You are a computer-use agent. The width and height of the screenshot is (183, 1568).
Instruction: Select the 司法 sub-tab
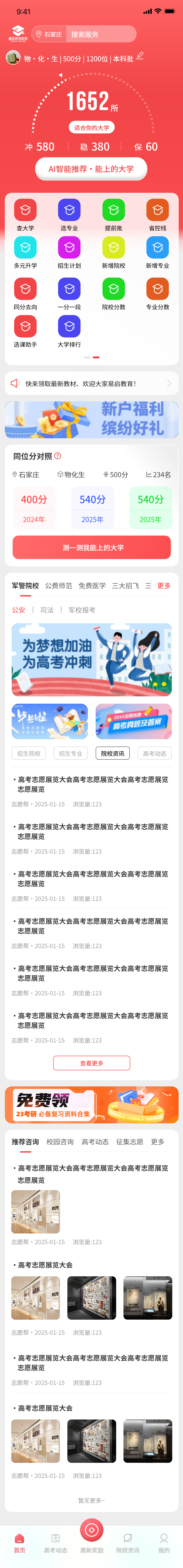click(47, 609)
